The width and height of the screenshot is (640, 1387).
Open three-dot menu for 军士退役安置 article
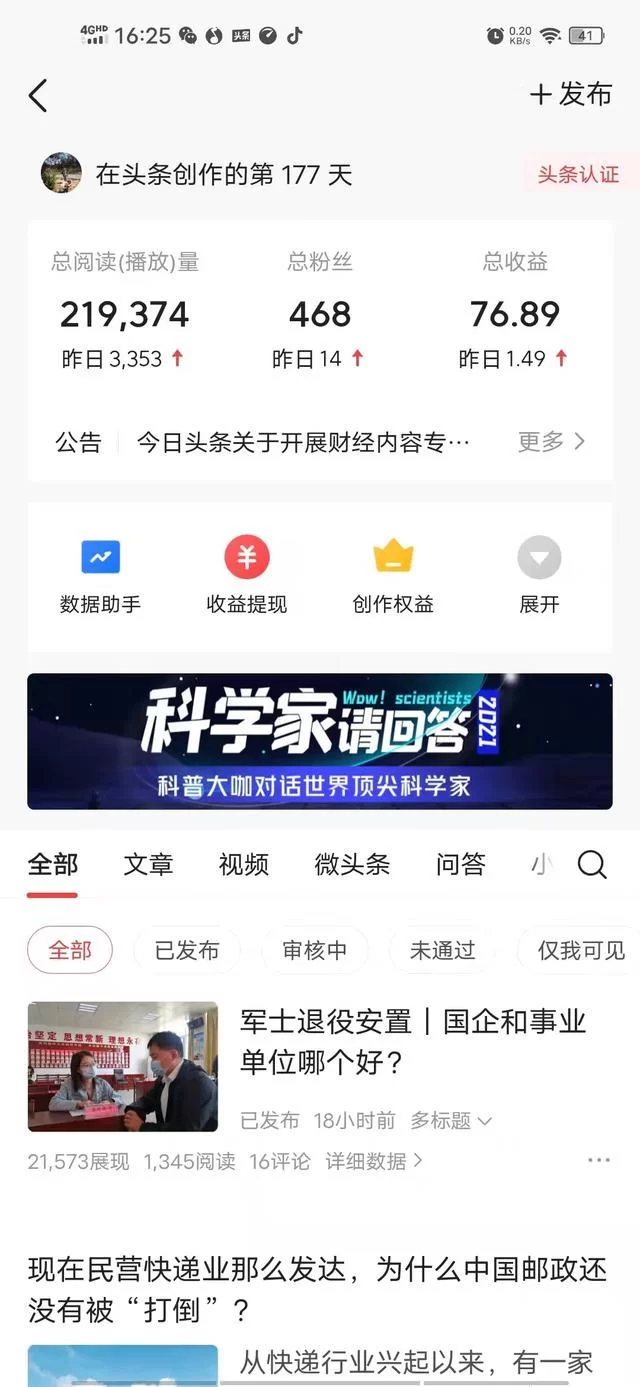(598, 1160)
